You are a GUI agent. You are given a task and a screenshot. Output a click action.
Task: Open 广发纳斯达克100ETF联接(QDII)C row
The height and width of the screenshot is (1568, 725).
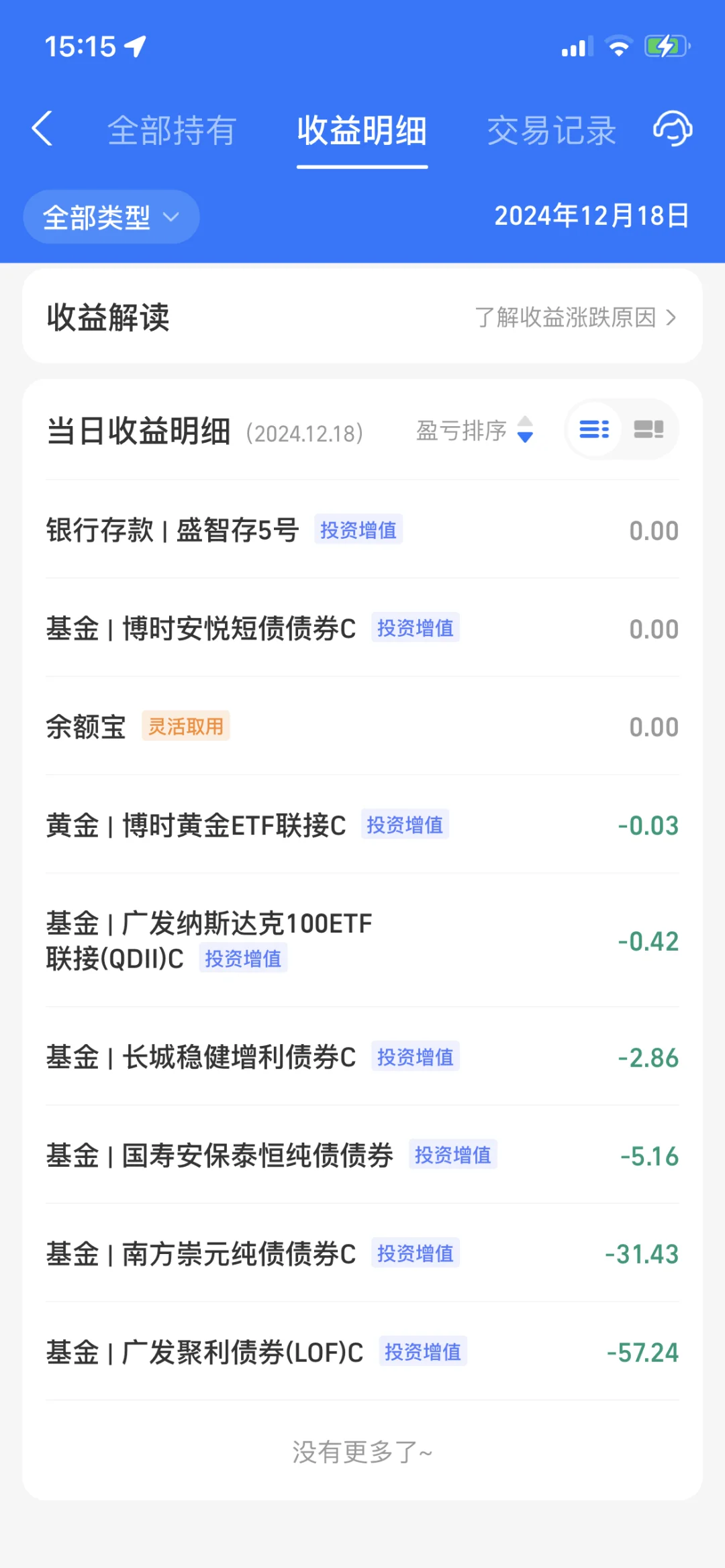(x=362, y=941)
